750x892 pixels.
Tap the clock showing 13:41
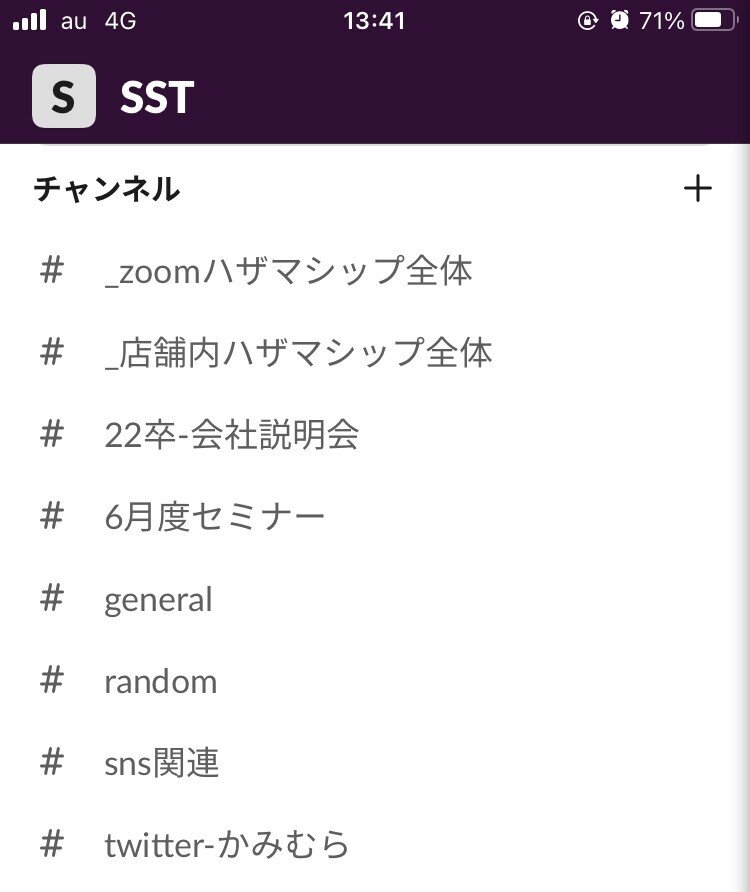coord(375,20)
